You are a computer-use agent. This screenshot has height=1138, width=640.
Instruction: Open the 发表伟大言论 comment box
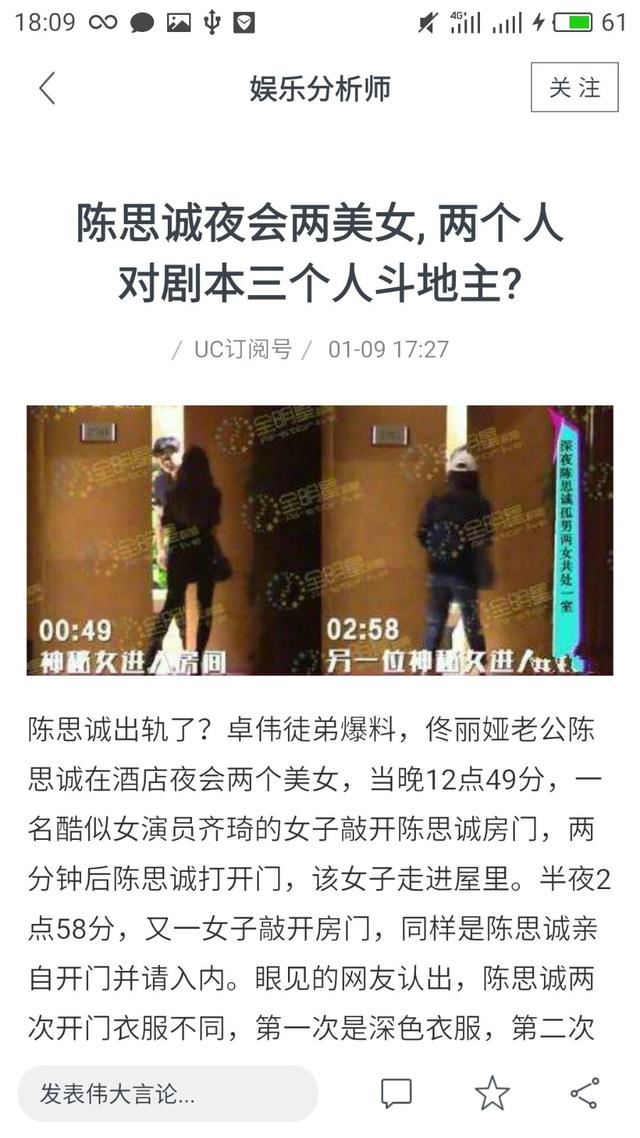167,1093
